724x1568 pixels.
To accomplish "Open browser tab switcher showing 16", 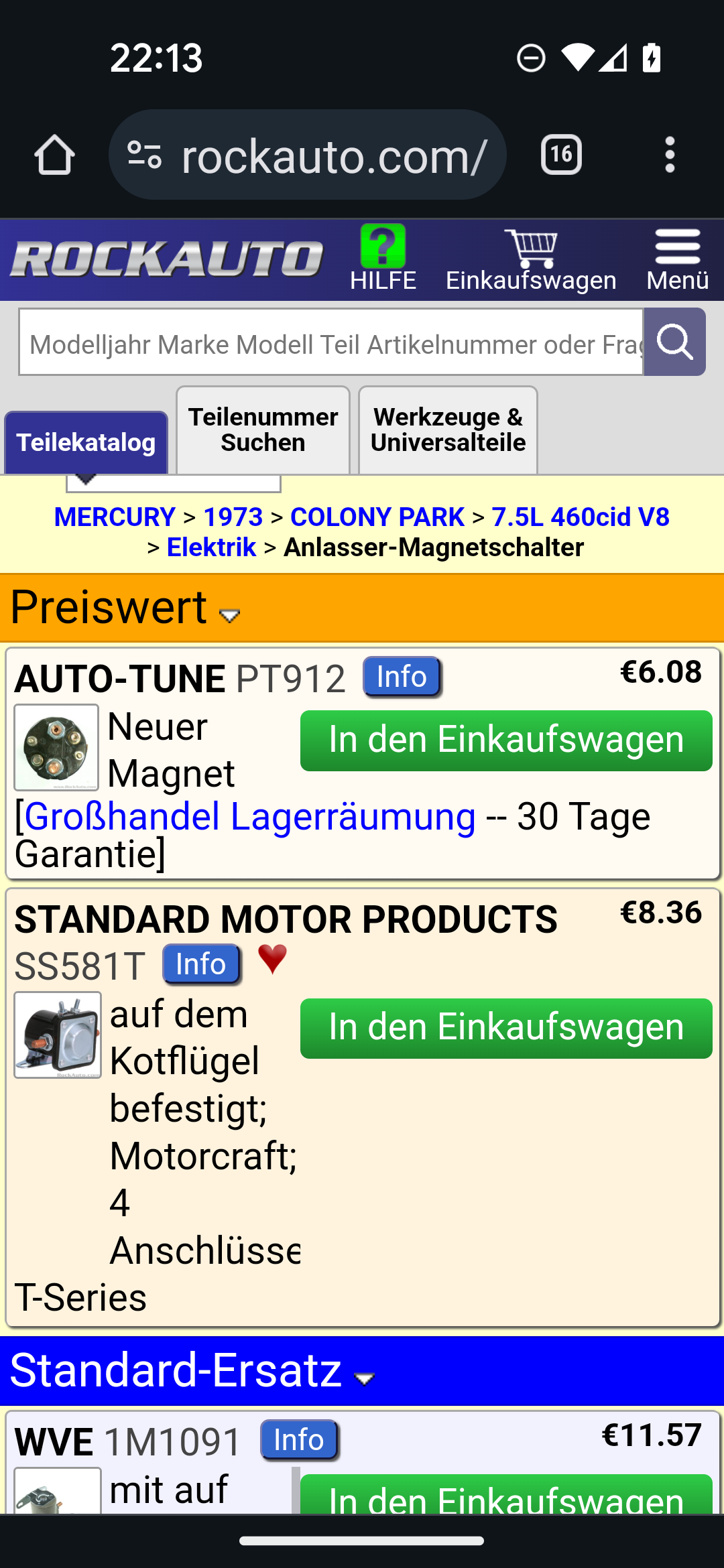I will pyautogui.click(x=561, y=155).
